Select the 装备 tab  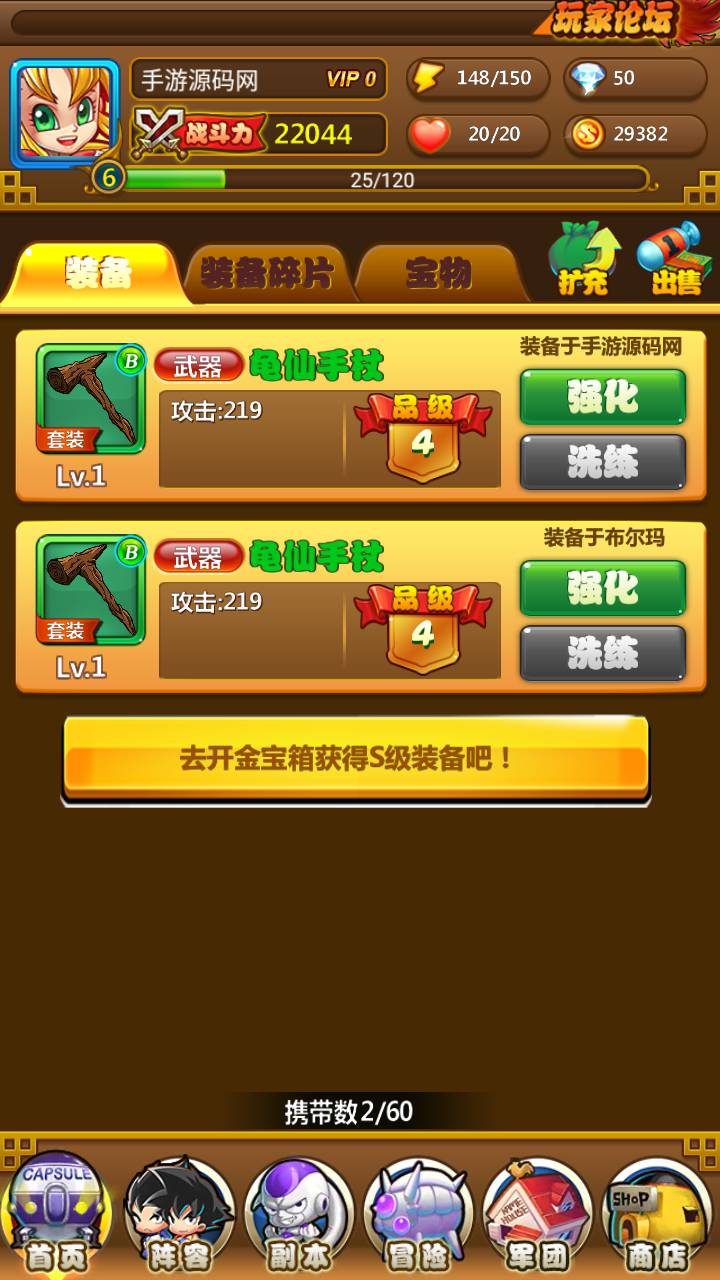point(98,272)
